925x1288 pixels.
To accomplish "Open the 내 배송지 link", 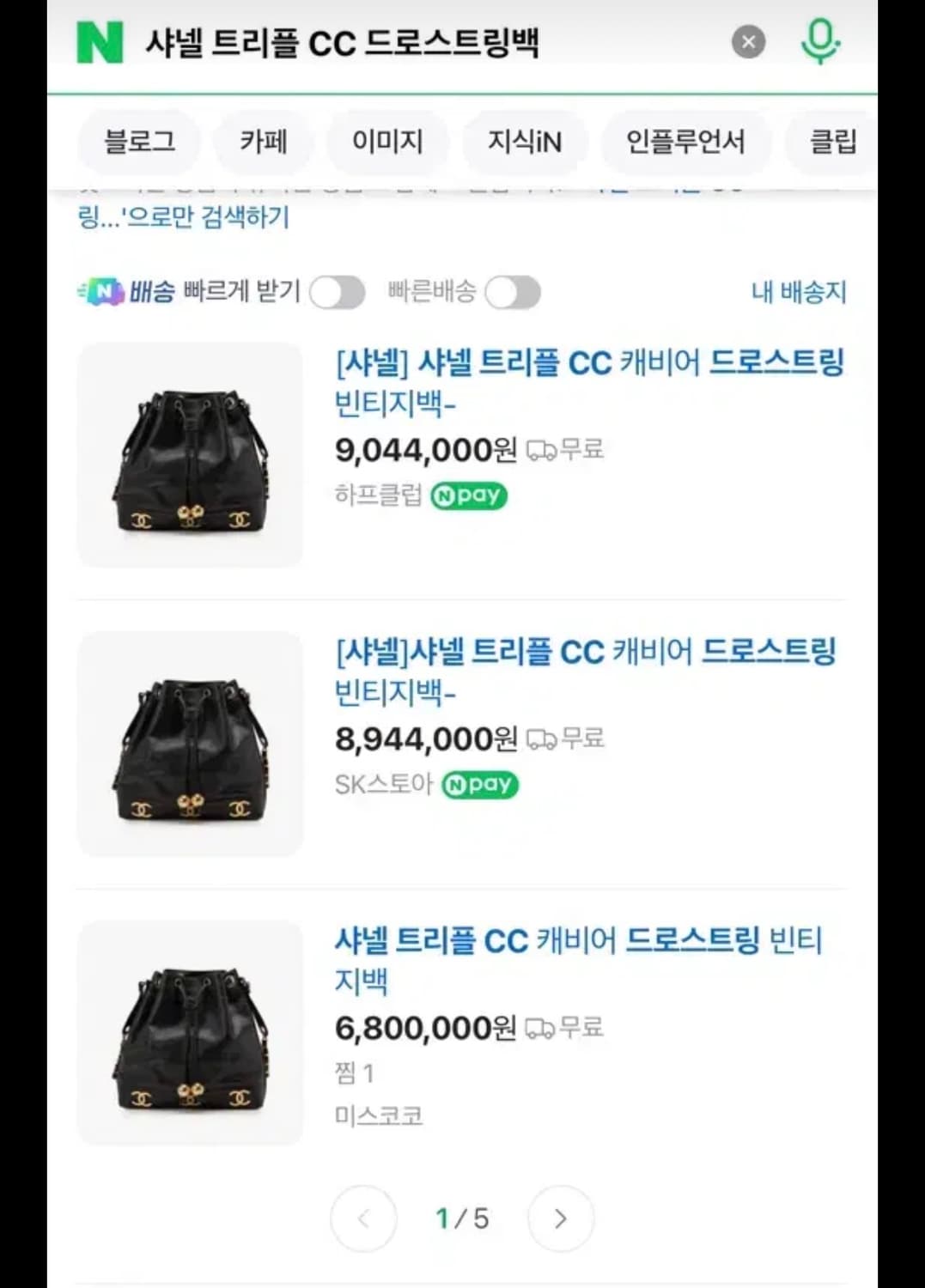I will [x=796, y=293].
